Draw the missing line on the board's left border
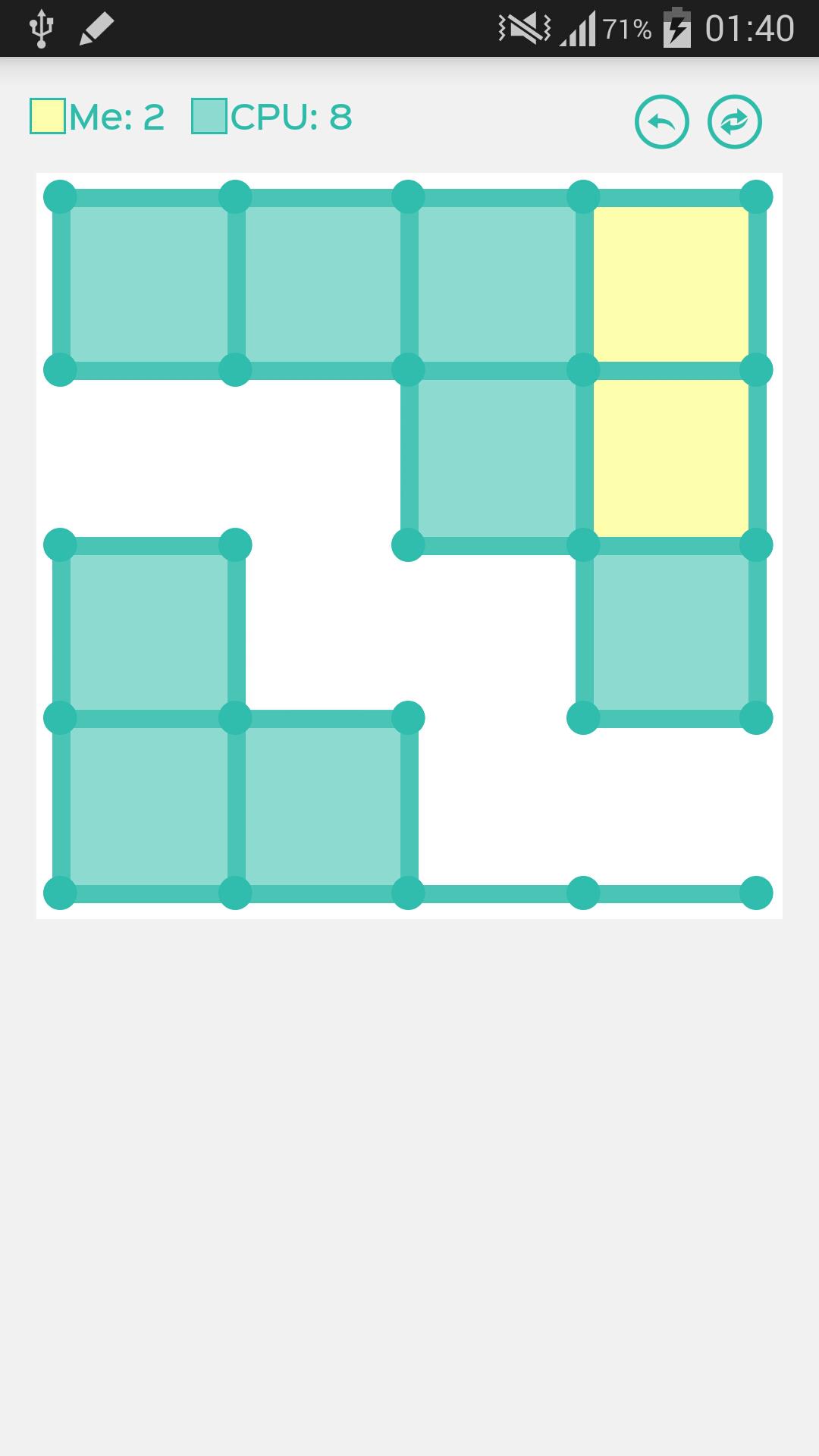 point(60,457)
